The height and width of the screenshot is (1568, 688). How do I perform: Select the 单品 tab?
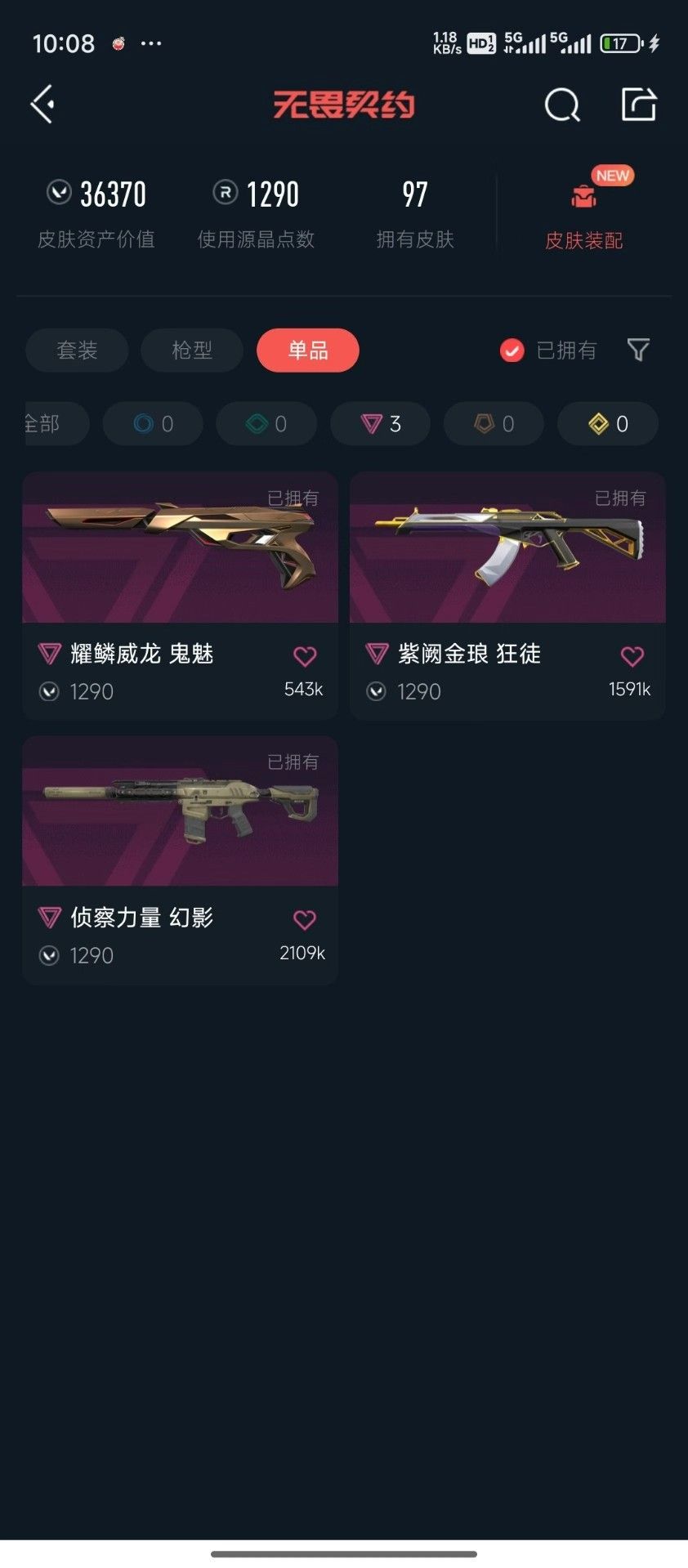click(308, 351)
